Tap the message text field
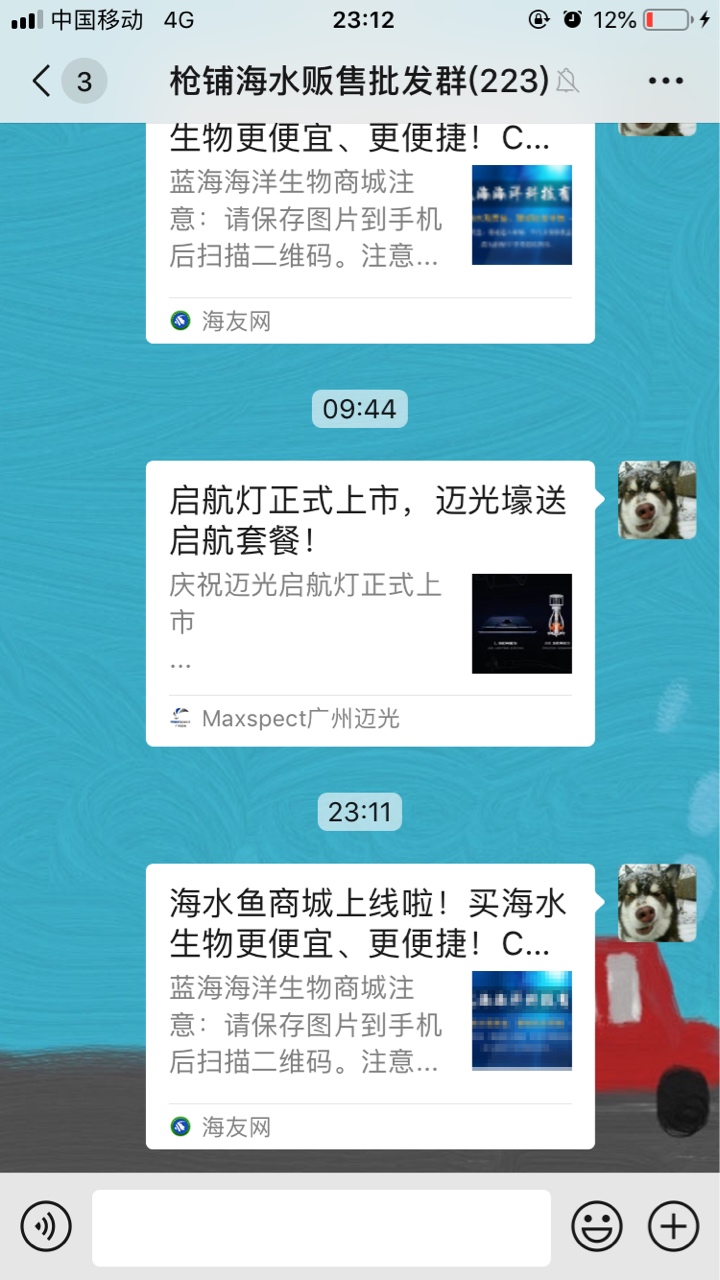 [x=321, y=1227]
